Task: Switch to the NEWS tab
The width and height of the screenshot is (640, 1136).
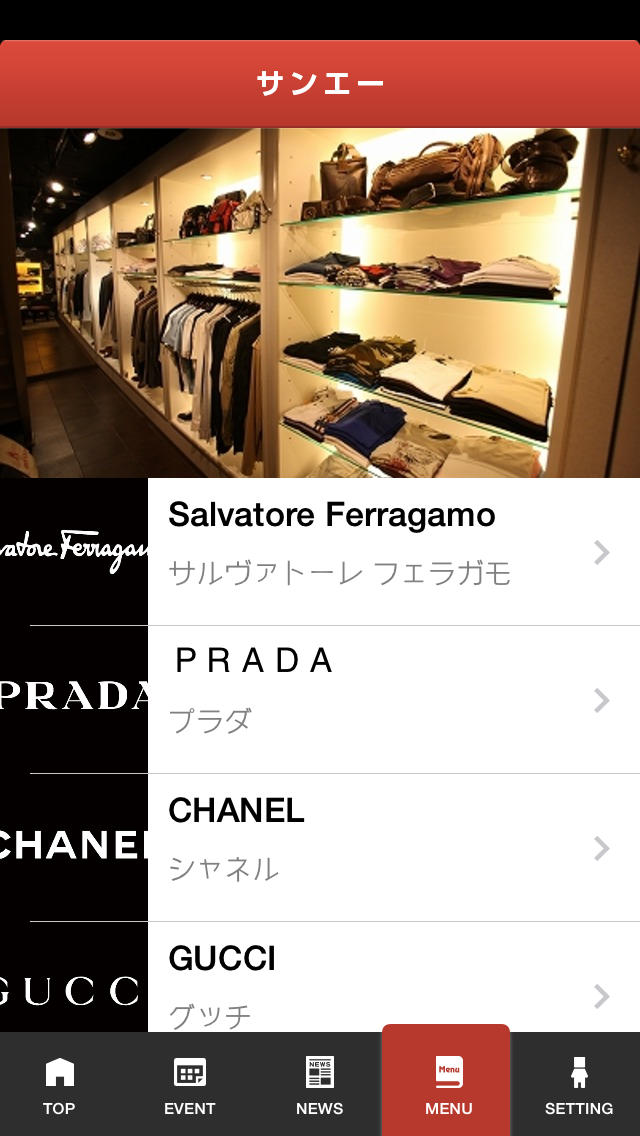Action: point(319,1086)
